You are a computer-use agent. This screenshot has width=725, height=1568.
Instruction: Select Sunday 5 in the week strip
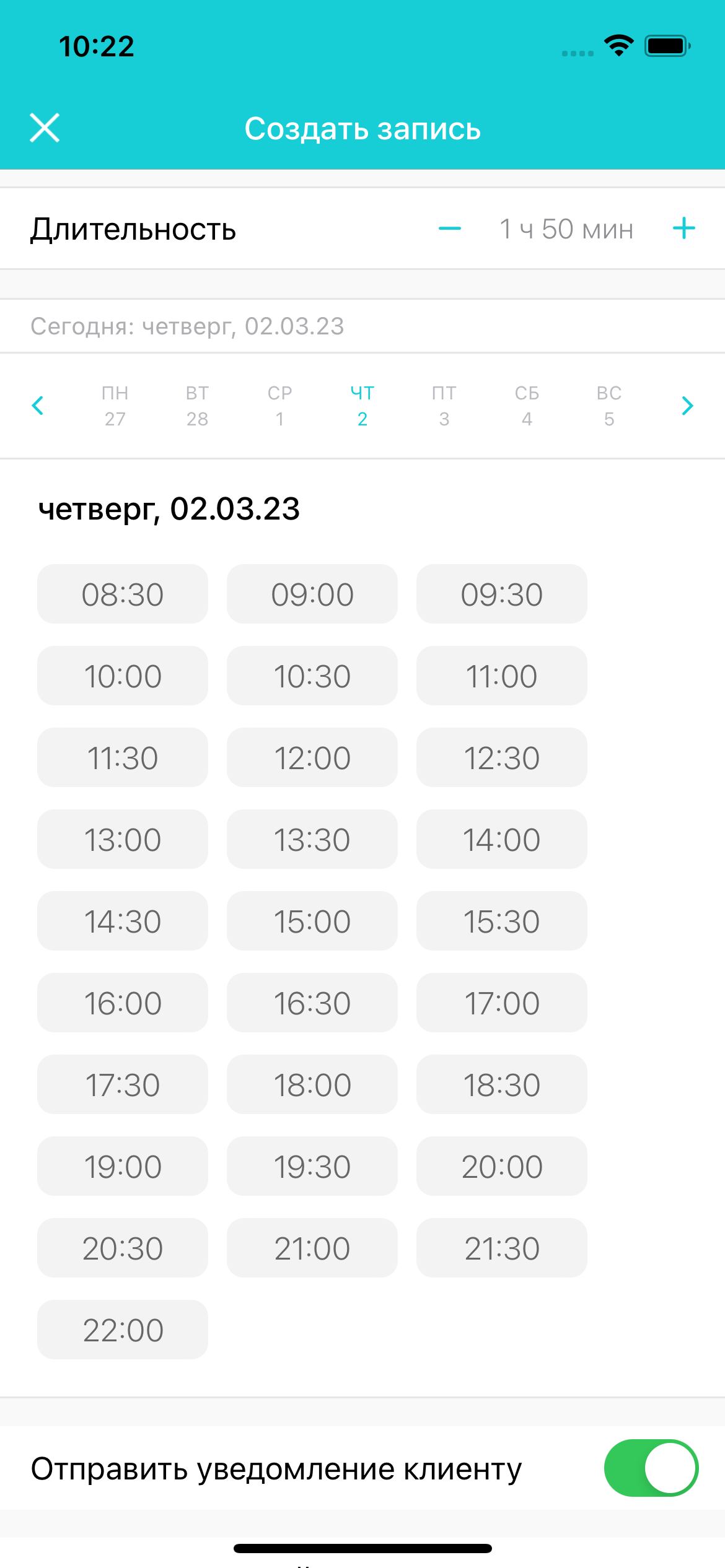click(609, 406)
